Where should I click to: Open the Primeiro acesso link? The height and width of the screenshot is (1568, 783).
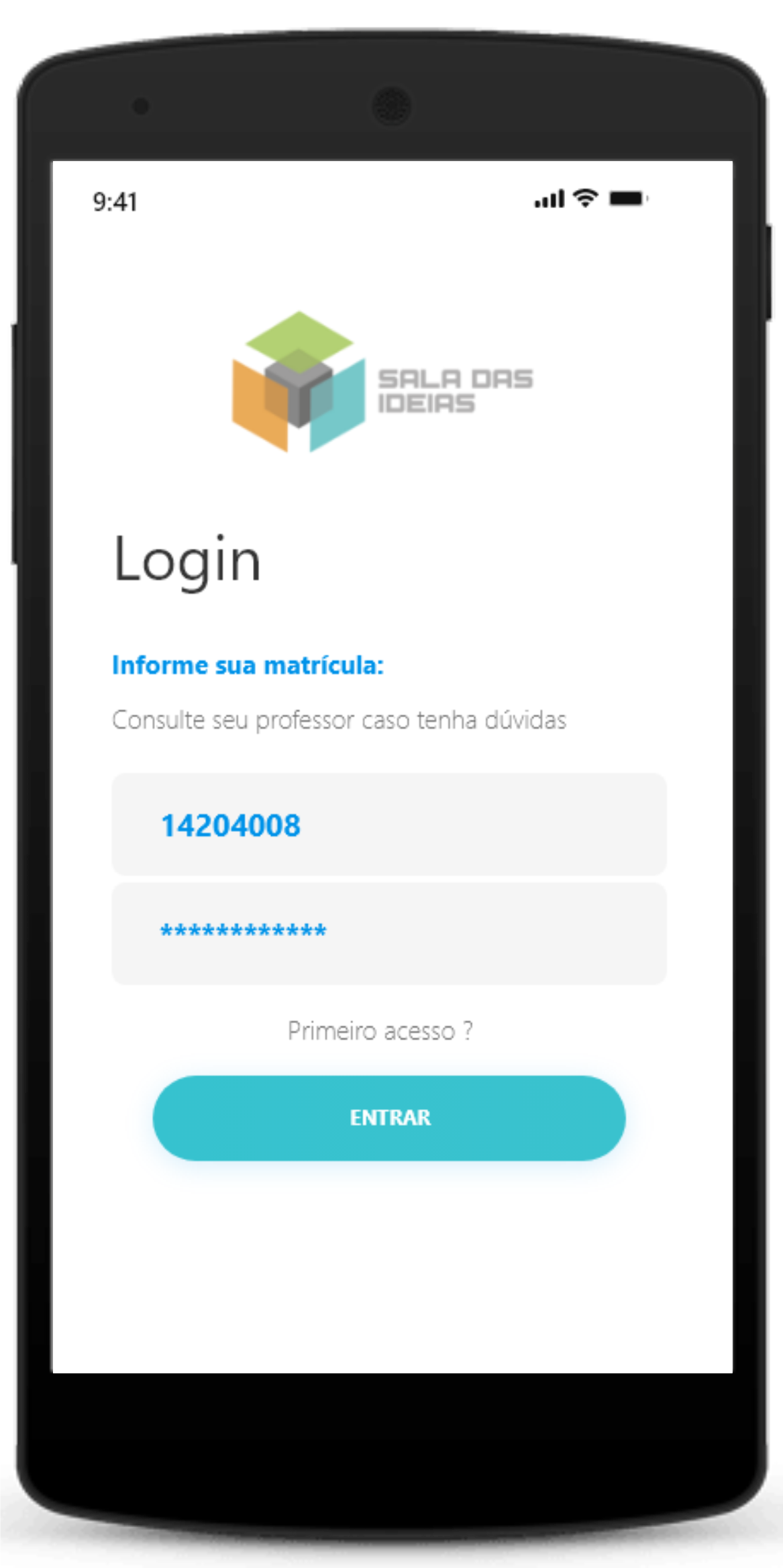click(x=380, y=1031)
